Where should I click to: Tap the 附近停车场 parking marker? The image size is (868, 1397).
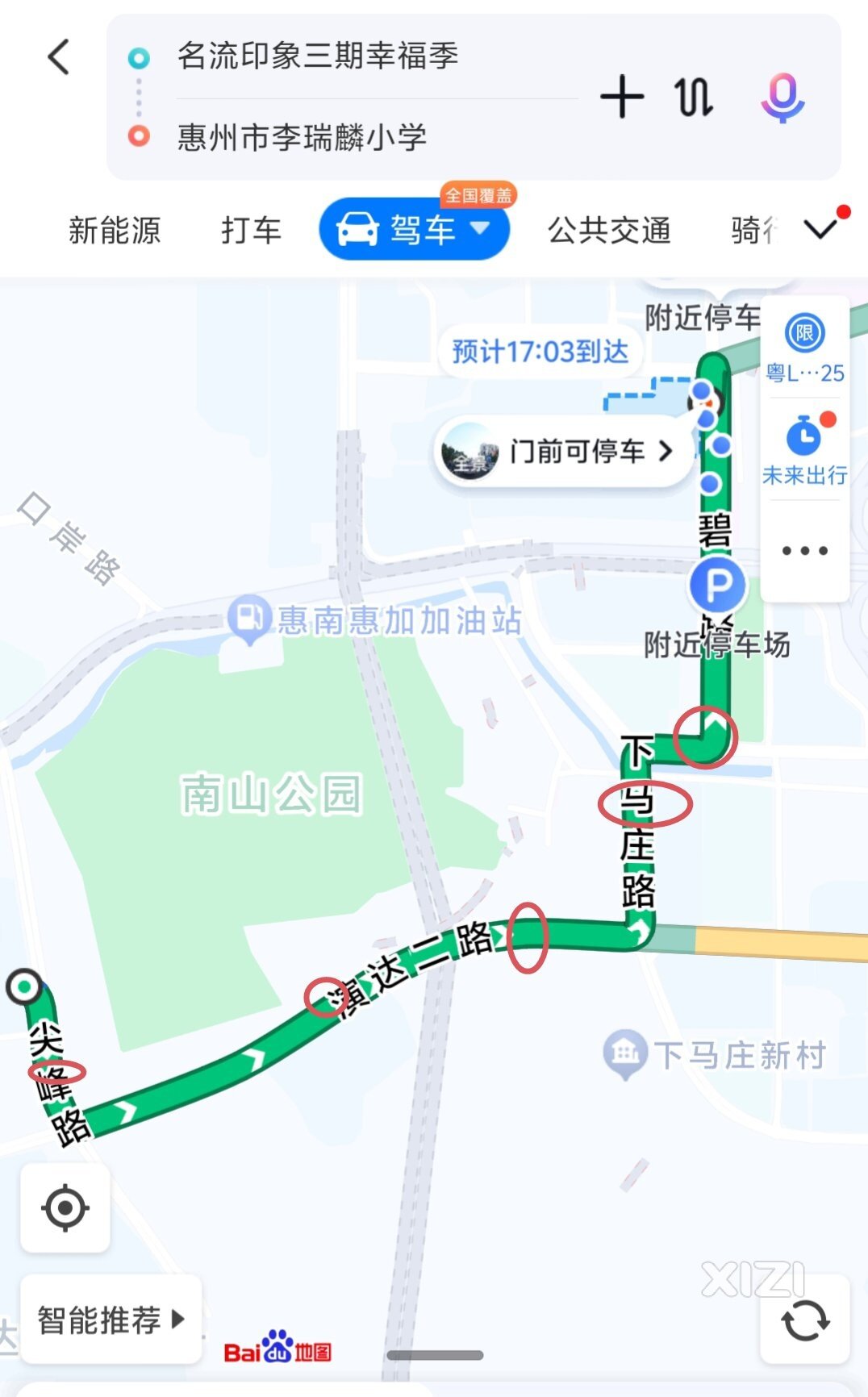pos(717,586)
